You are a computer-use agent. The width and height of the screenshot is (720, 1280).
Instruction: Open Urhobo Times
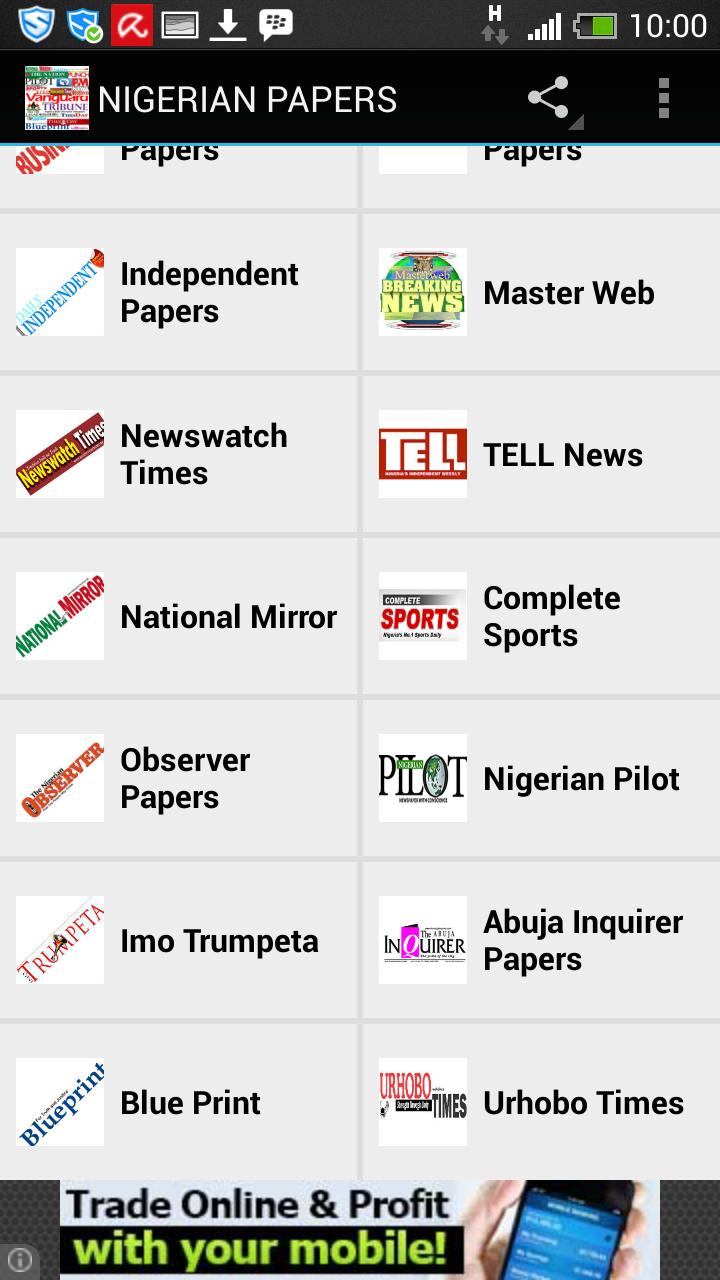tap(540, 1102)
